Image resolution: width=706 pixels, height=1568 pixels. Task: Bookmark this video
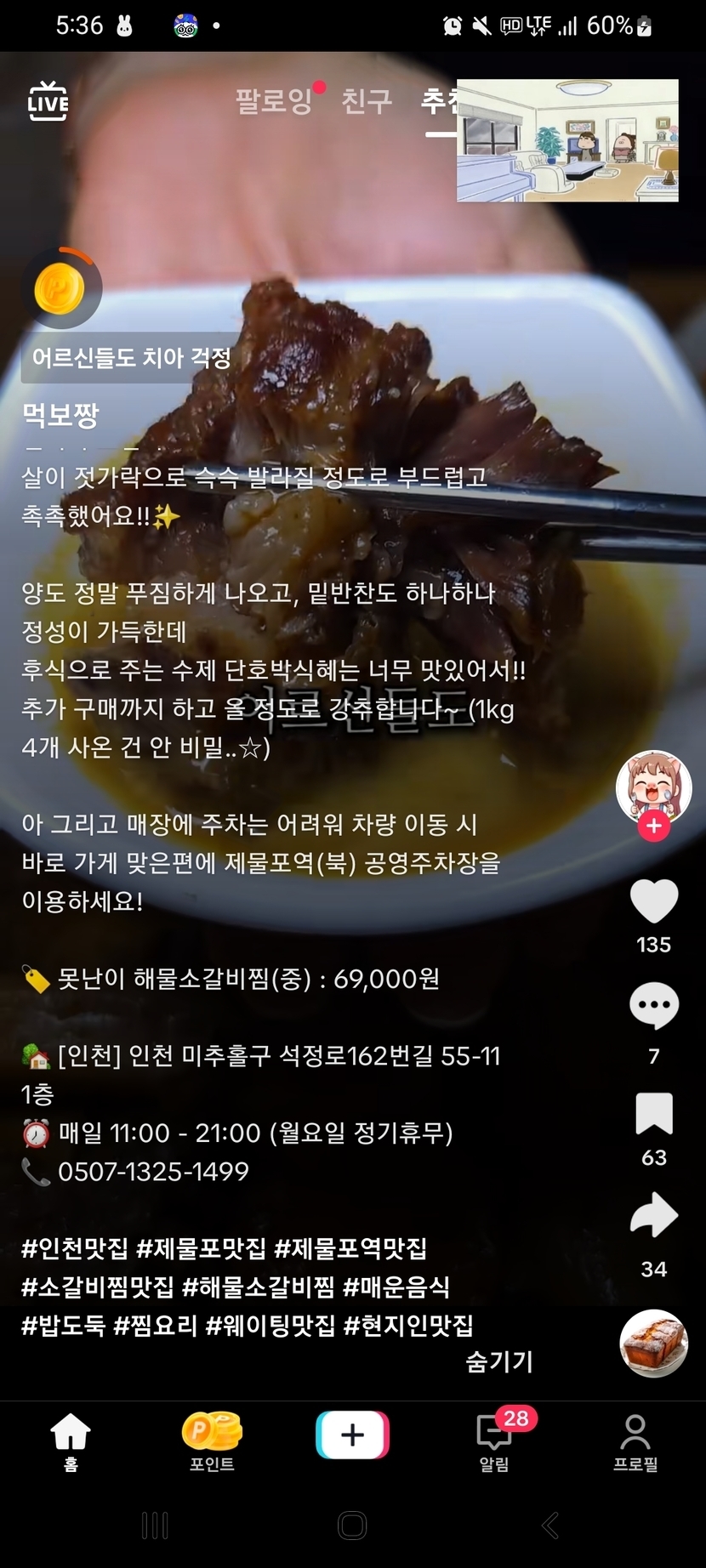pos(653,1114)
